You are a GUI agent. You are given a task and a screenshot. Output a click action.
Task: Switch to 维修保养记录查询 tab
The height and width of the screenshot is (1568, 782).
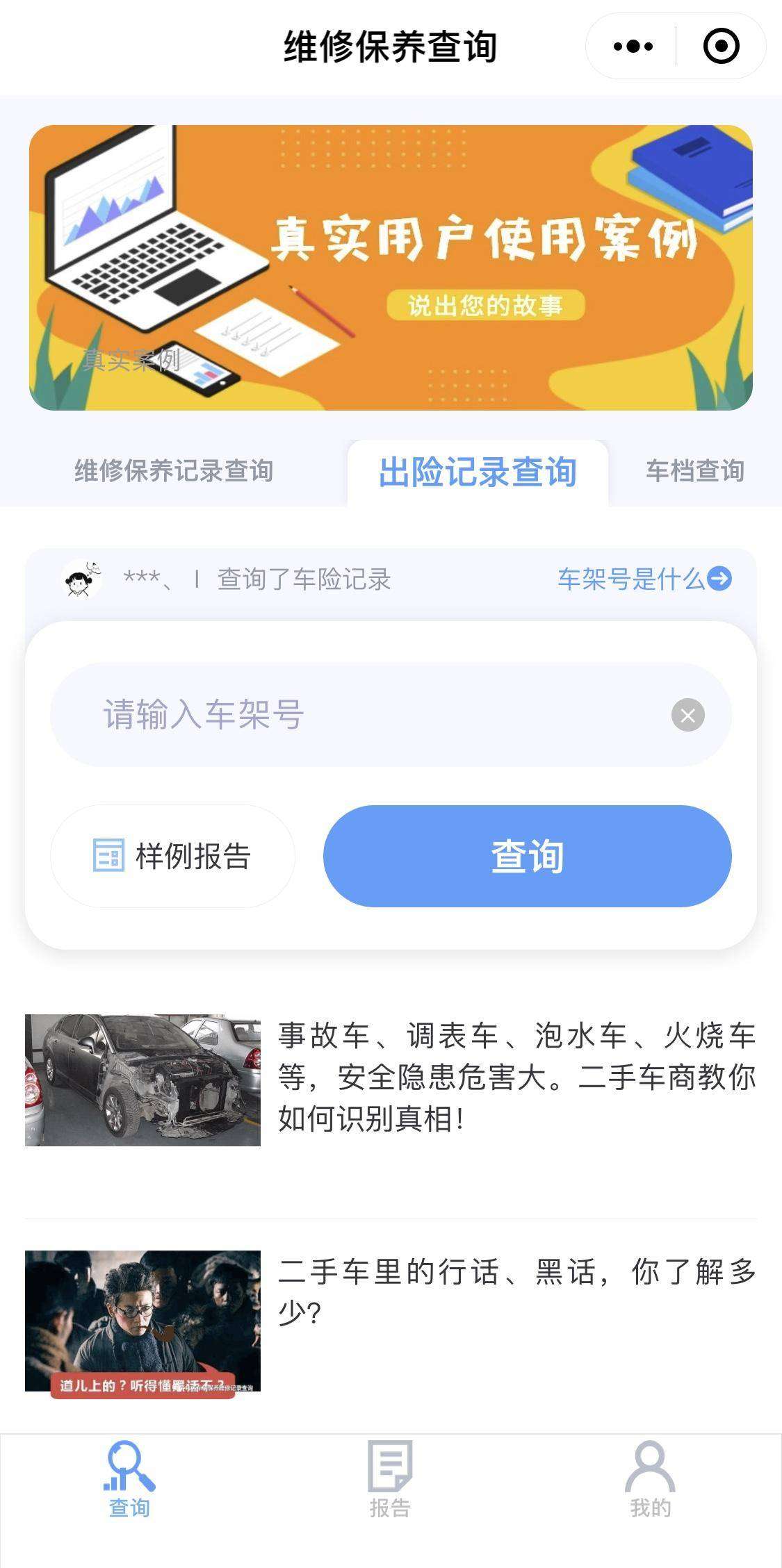[174, 470]
